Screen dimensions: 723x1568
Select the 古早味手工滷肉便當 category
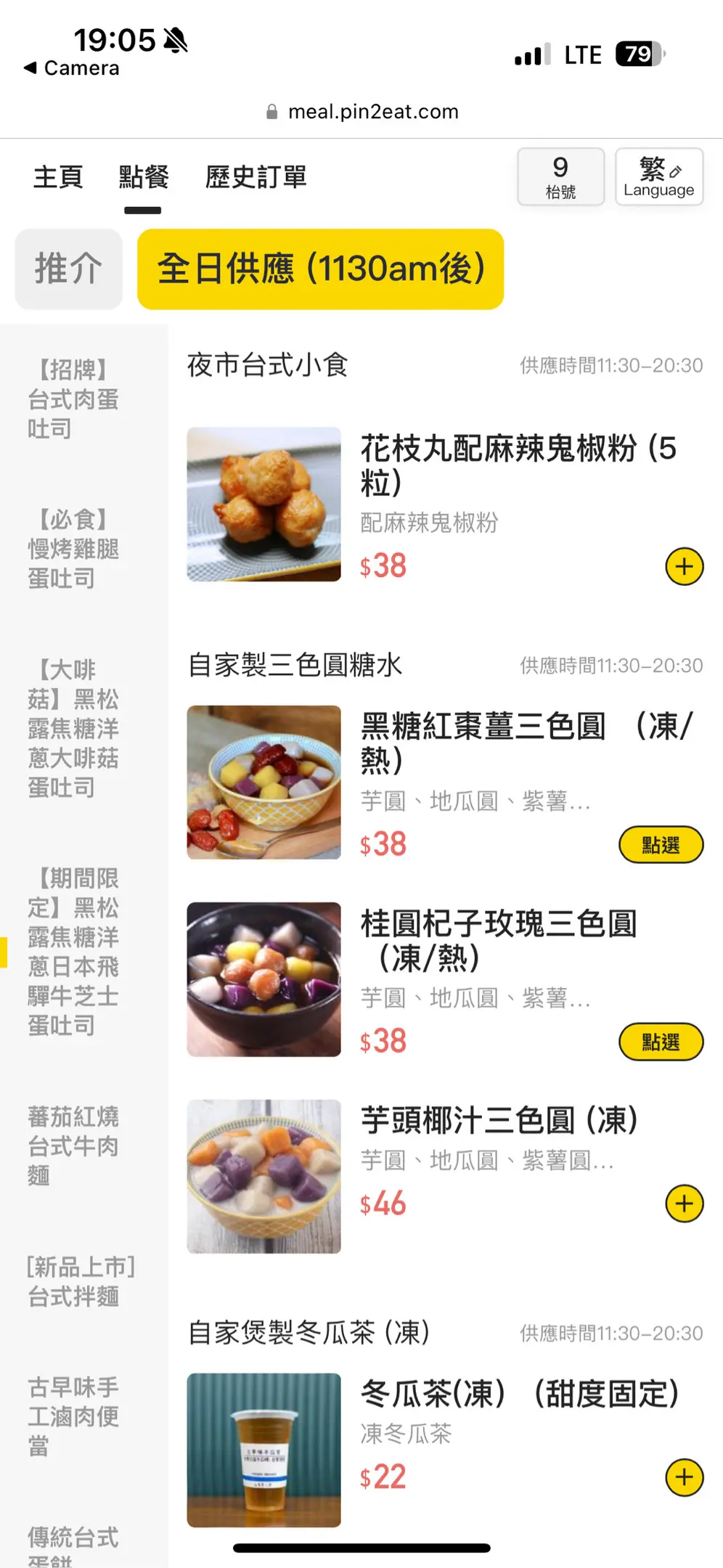tap(73, 1416)
